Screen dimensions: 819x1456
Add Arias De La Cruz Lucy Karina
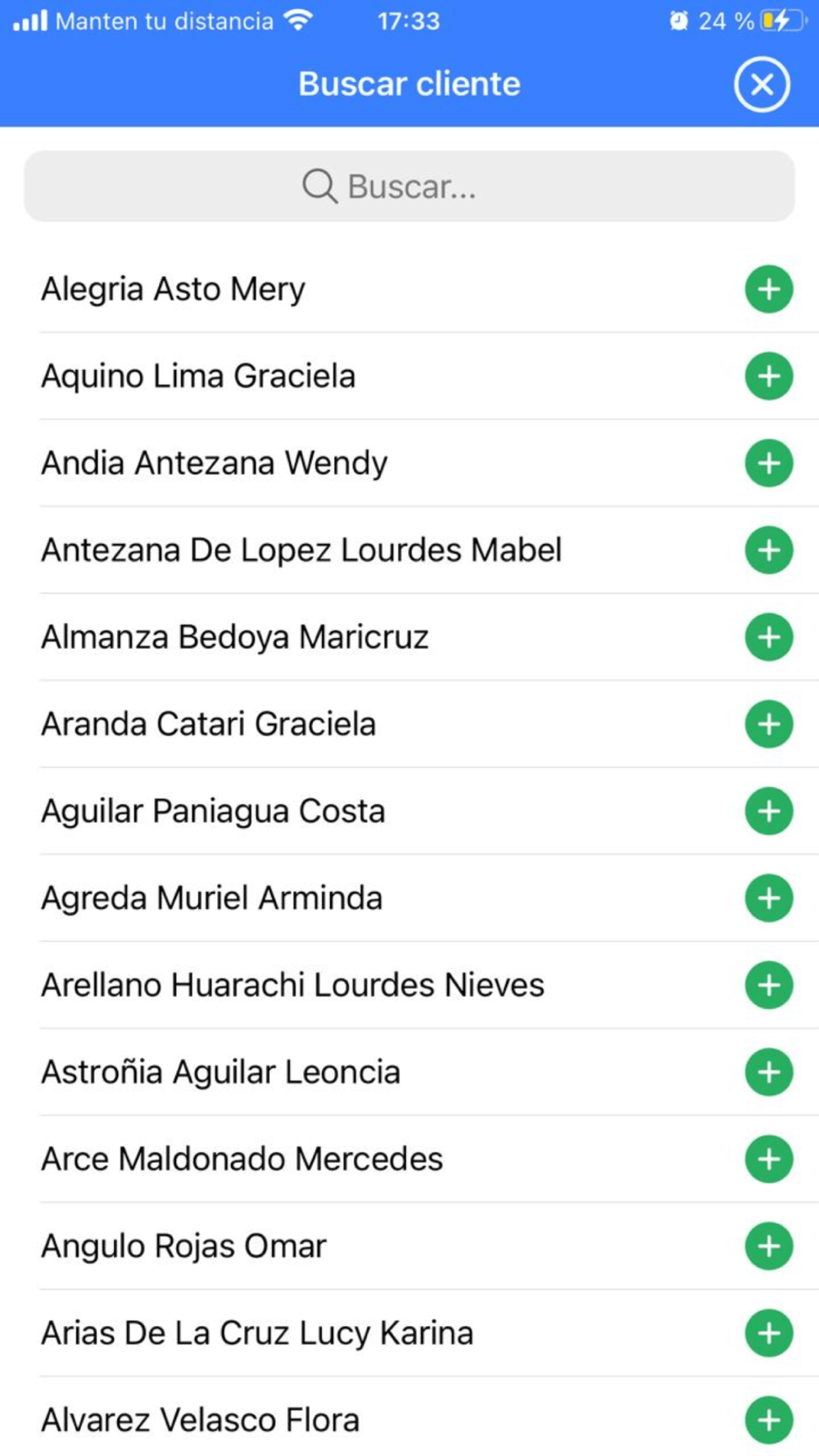(x=769, y=1332)
